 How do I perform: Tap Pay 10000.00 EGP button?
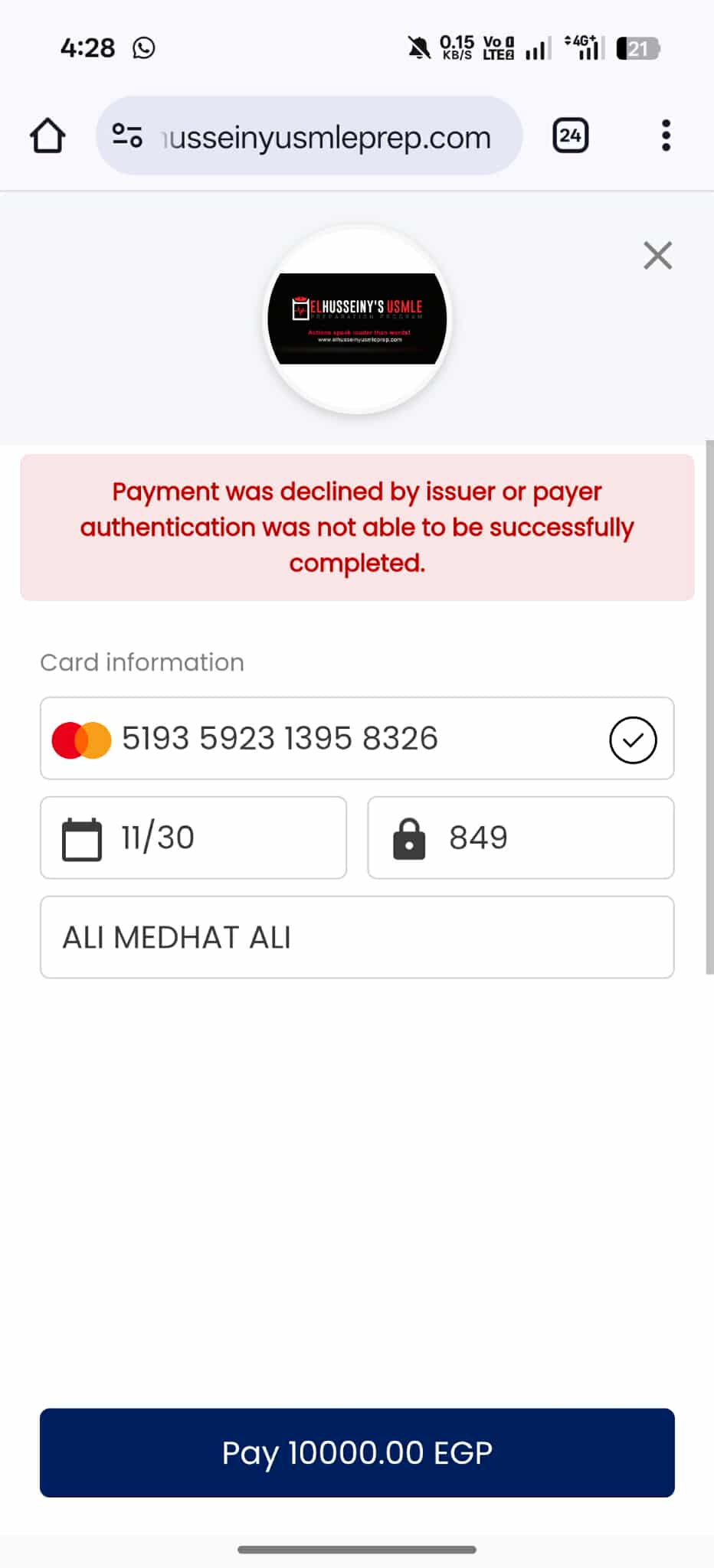(x=357, y=1452)
